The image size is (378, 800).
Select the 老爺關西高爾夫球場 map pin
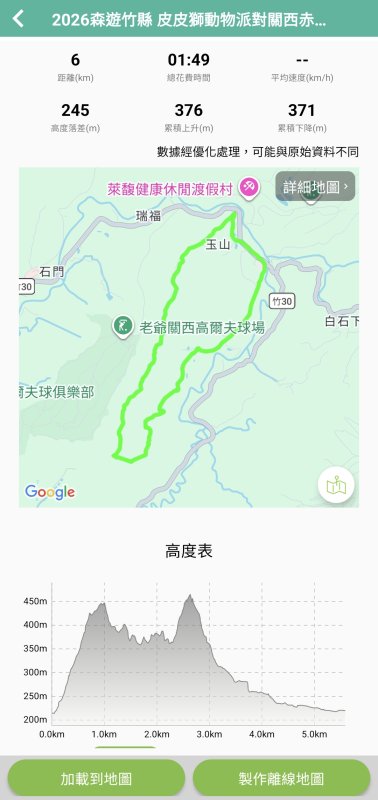[123, 326]
